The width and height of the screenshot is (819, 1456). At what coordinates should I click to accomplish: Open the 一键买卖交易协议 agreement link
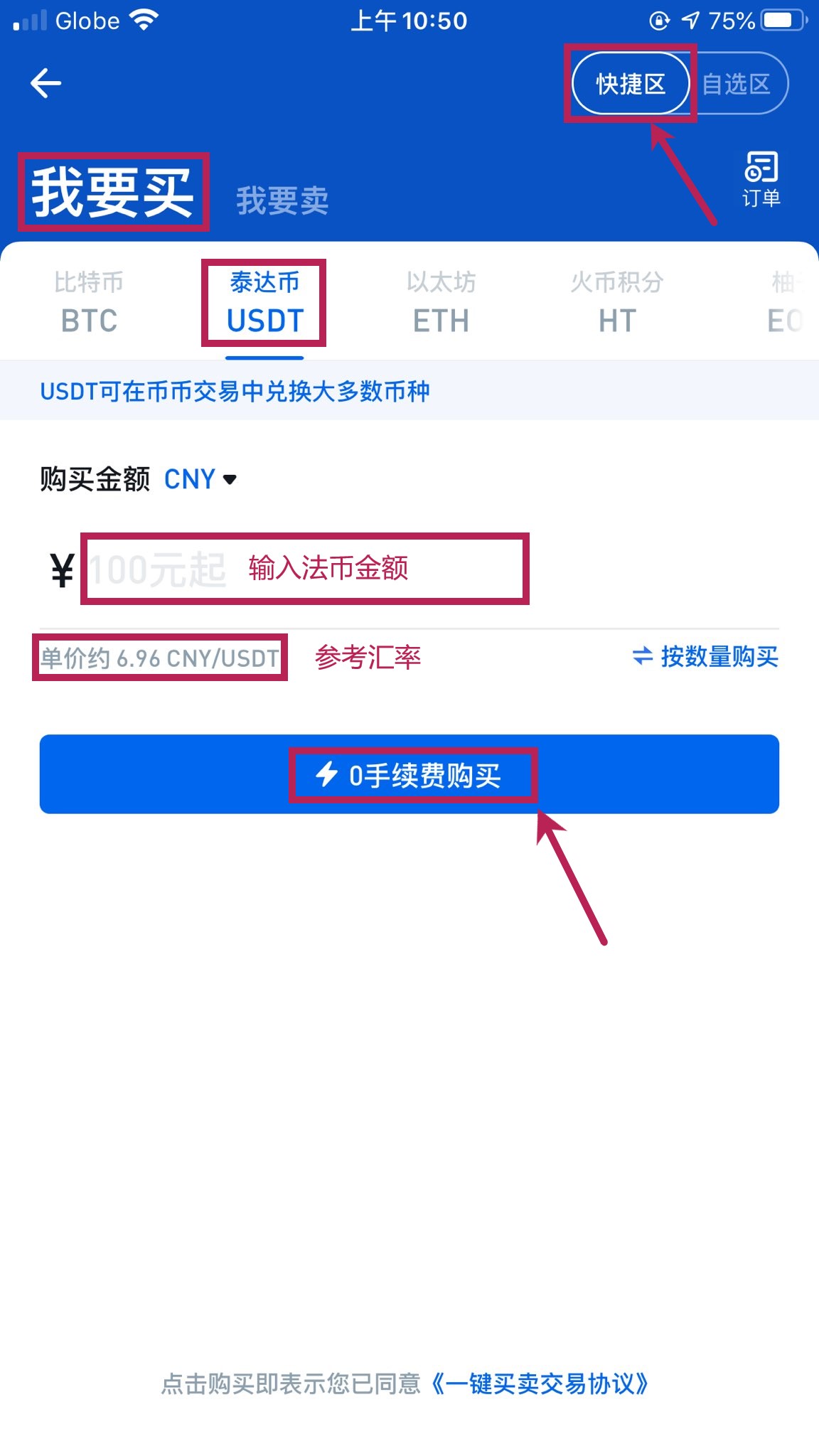click(540, 1383)
